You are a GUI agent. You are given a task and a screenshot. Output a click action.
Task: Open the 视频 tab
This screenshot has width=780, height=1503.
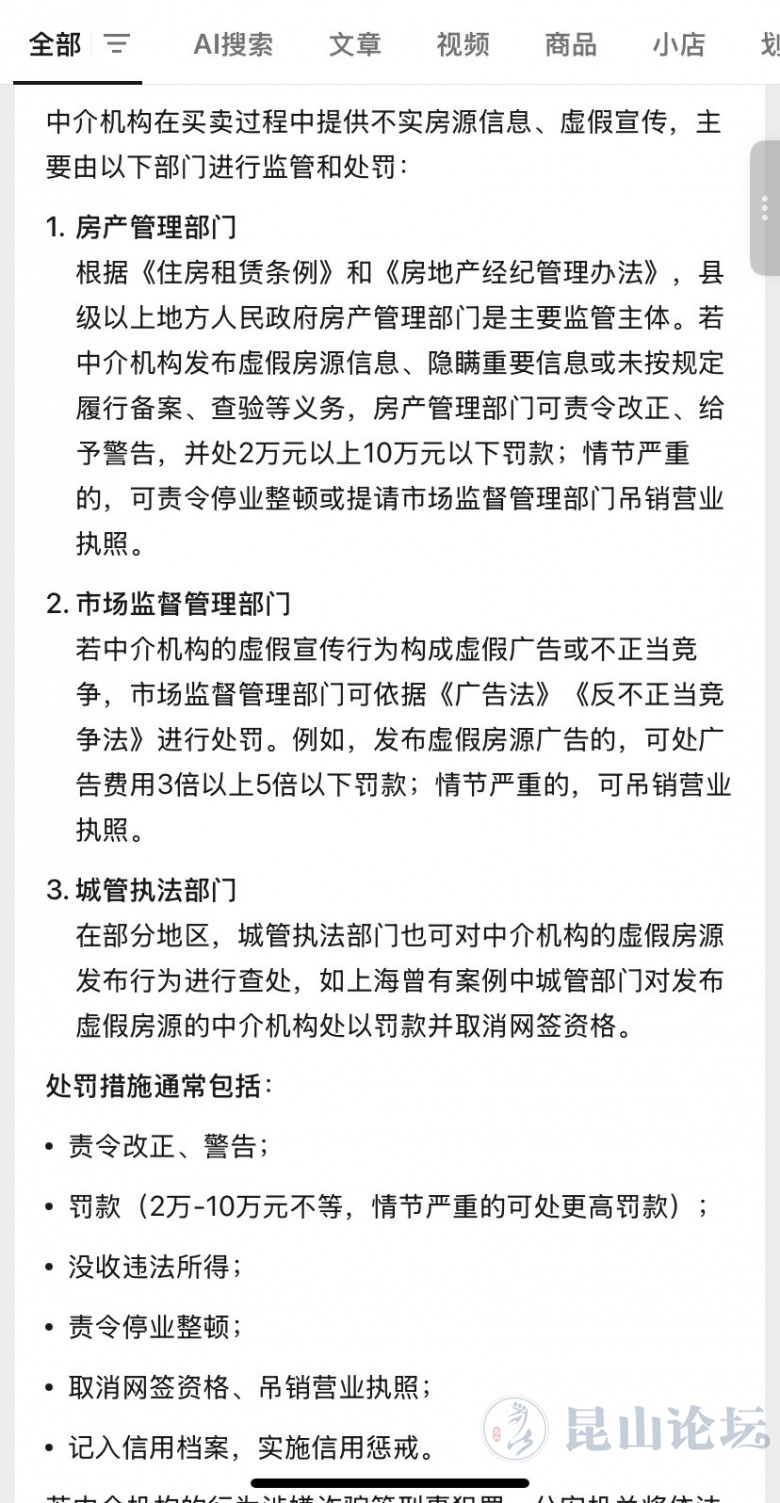click(463, 44)
